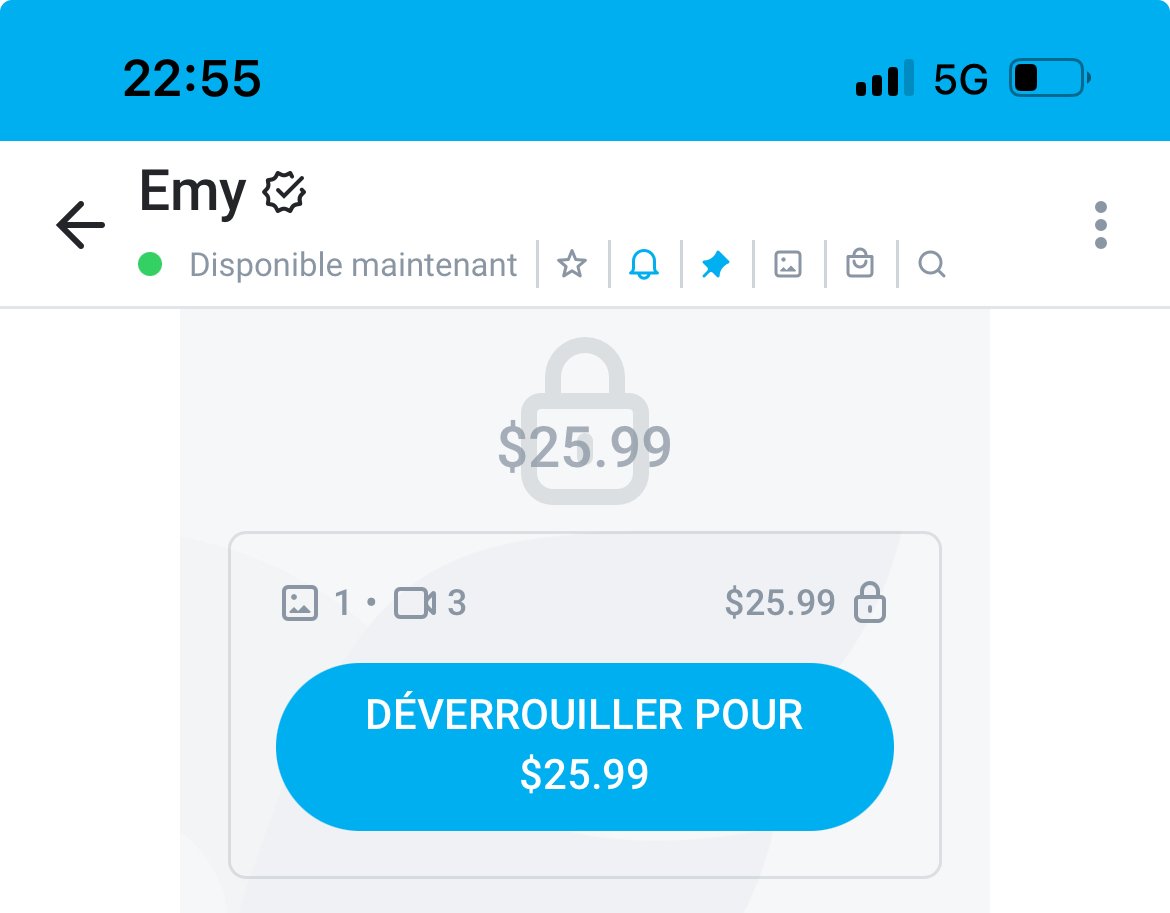Viewport: 1170px width, 913px height.
Task: Tap Déverrouiller pour $25.99 button
Action: [584, 746]
